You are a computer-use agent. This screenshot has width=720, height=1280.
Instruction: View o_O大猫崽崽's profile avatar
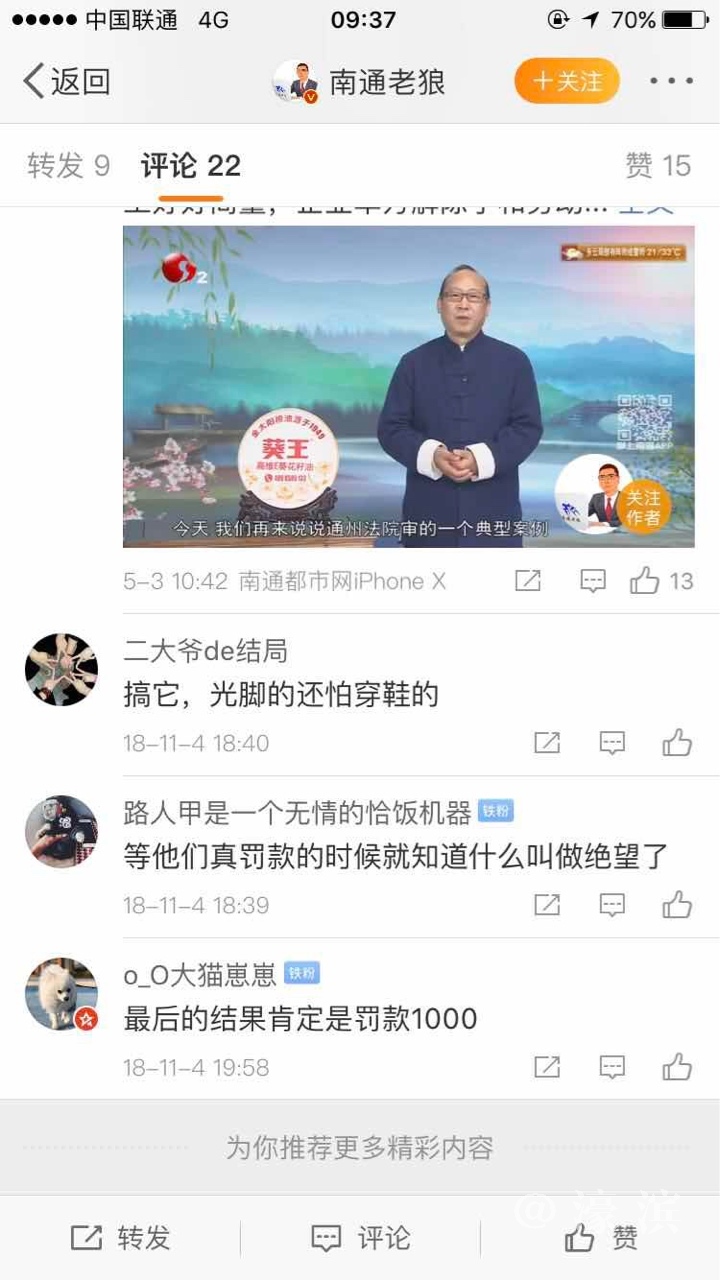click(x=61, y=994)
